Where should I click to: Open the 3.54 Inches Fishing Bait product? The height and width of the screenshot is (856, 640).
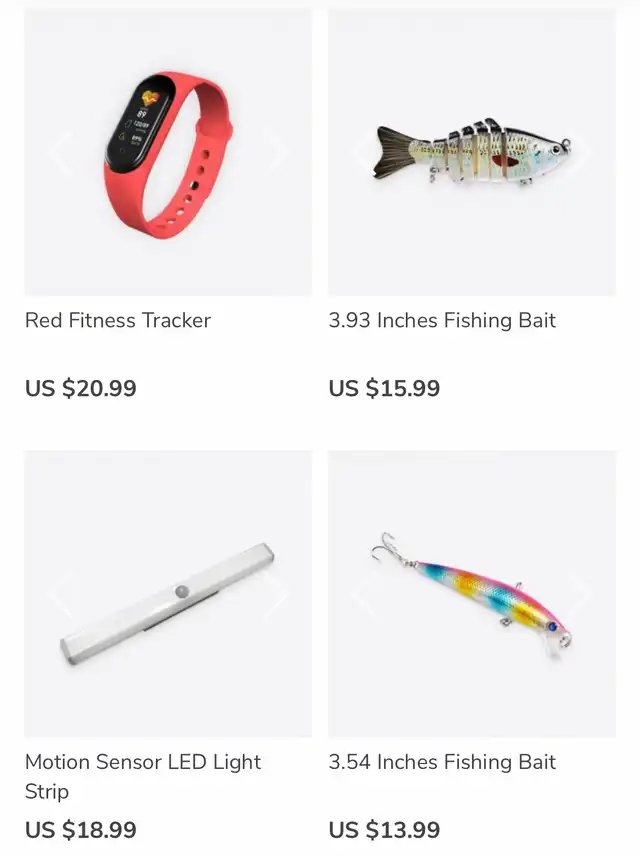click(442, 762)
